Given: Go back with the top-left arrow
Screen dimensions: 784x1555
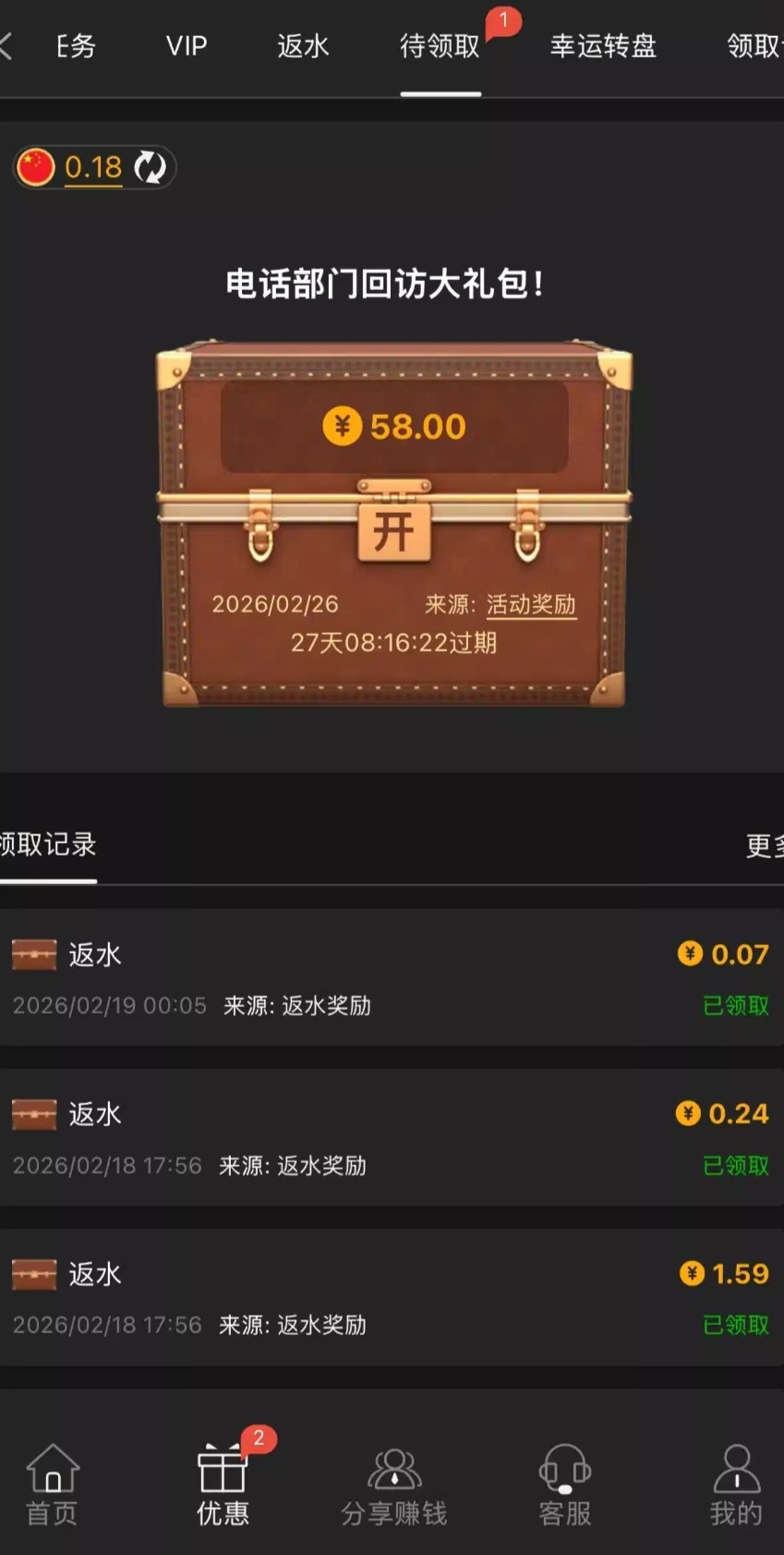Looking at the screenshot, I should pos(7,45).
